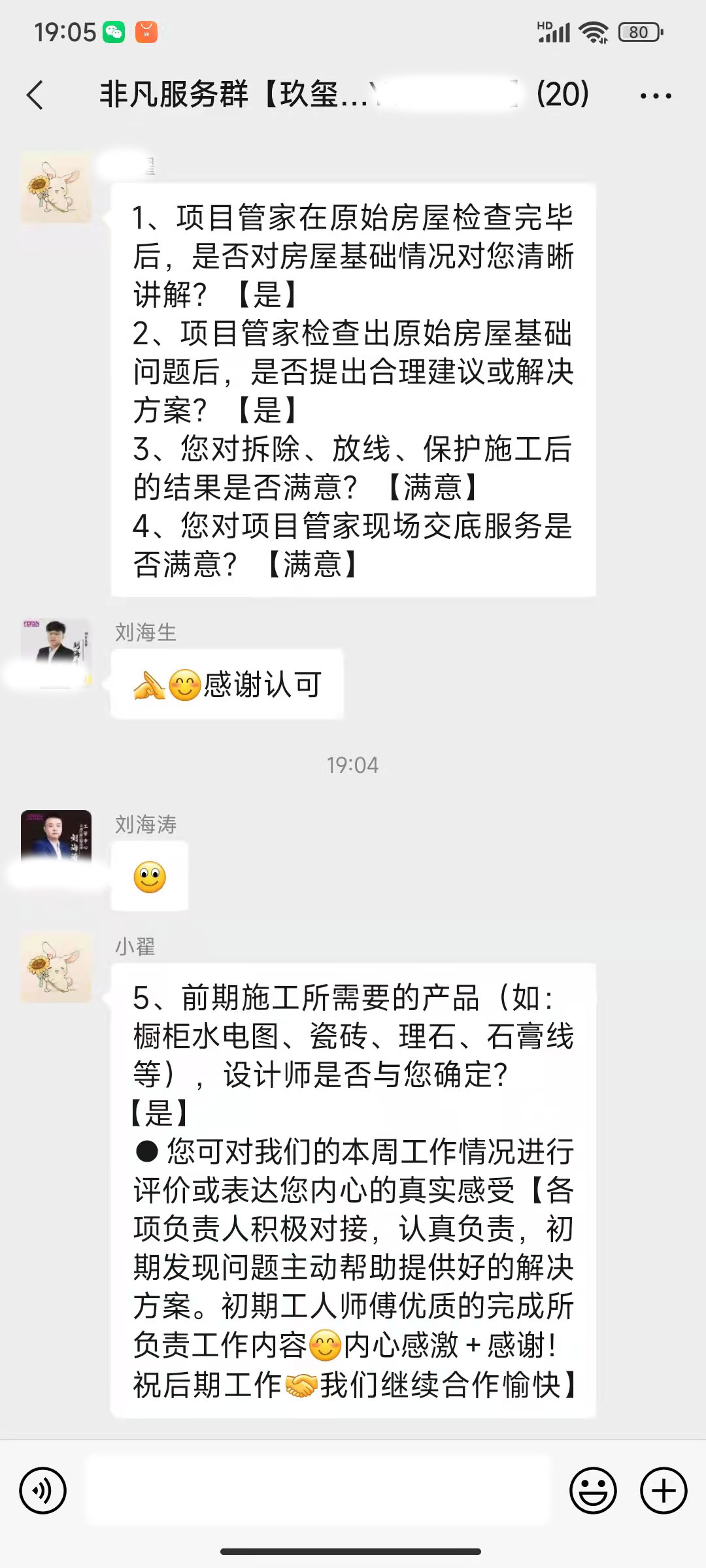Viewport: 706px width, 1568px height.
Task: Tap the message text field
Action: (318, 1490)
